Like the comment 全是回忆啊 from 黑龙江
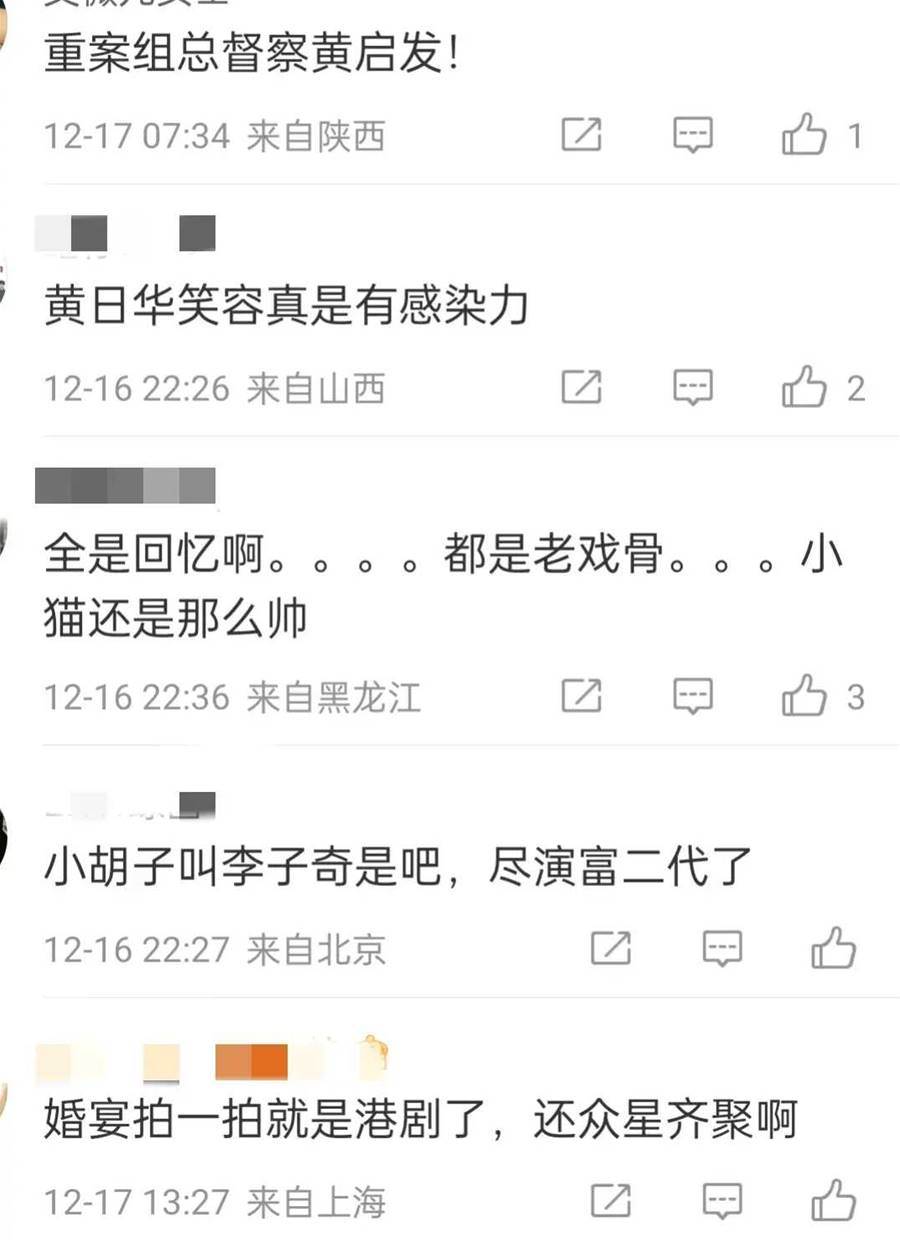The width and height of the screenshot is (900, 1242). [805, 696]
